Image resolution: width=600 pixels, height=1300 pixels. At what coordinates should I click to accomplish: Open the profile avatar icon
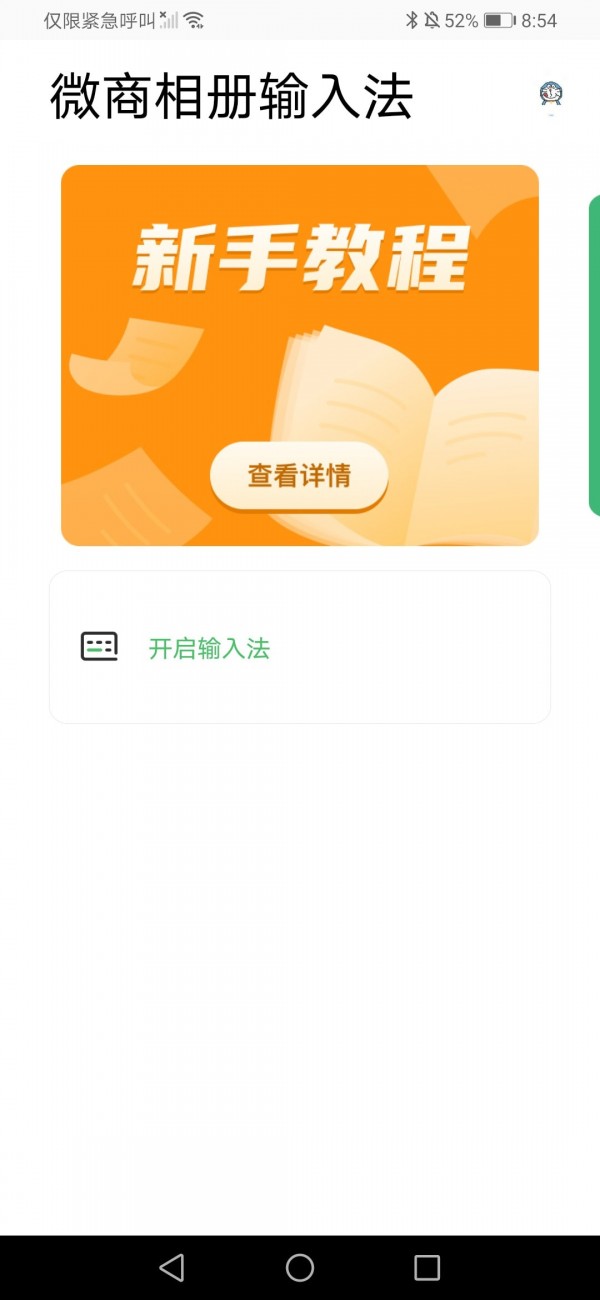551,95
